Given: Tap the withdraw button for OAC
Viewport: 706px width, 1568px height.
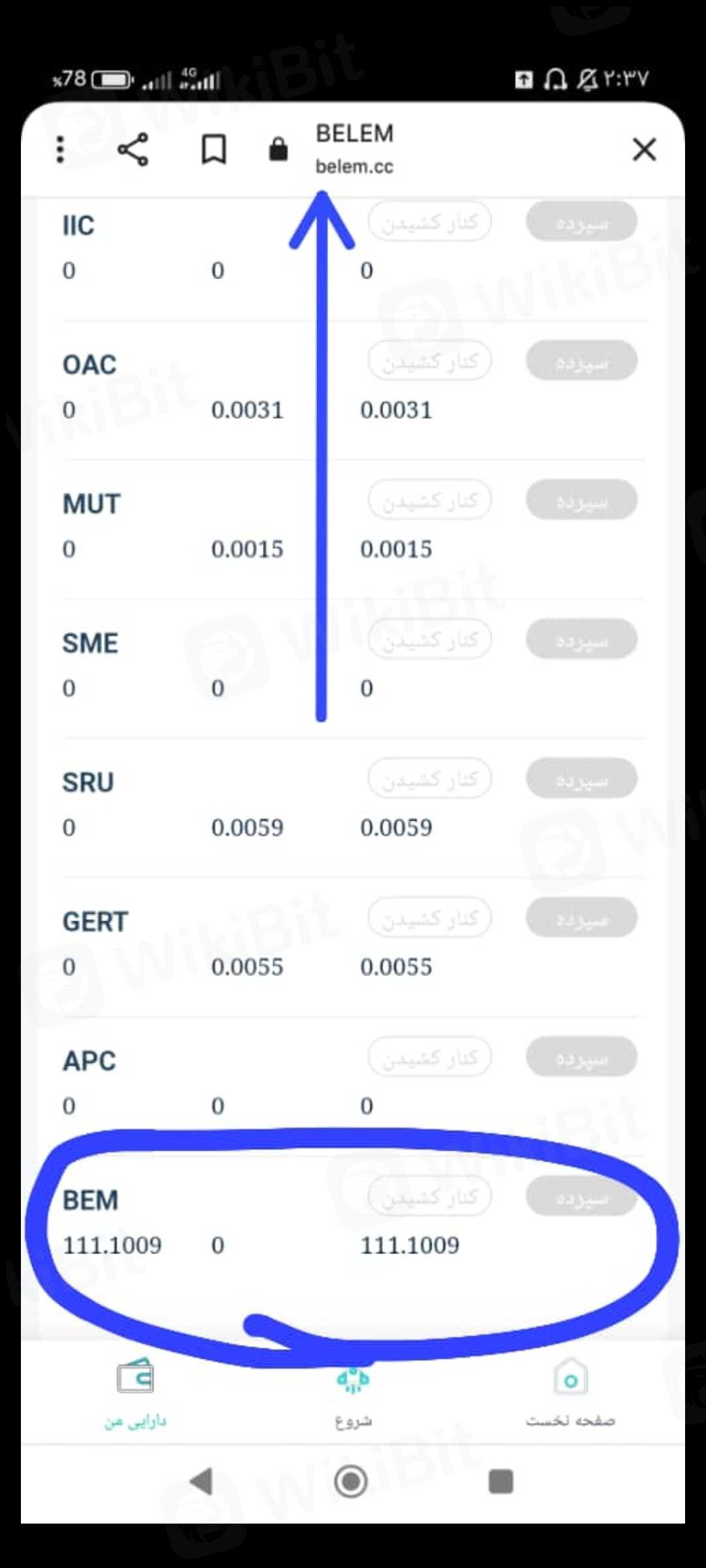Looking at the screenshot, I should pos(429,361).
